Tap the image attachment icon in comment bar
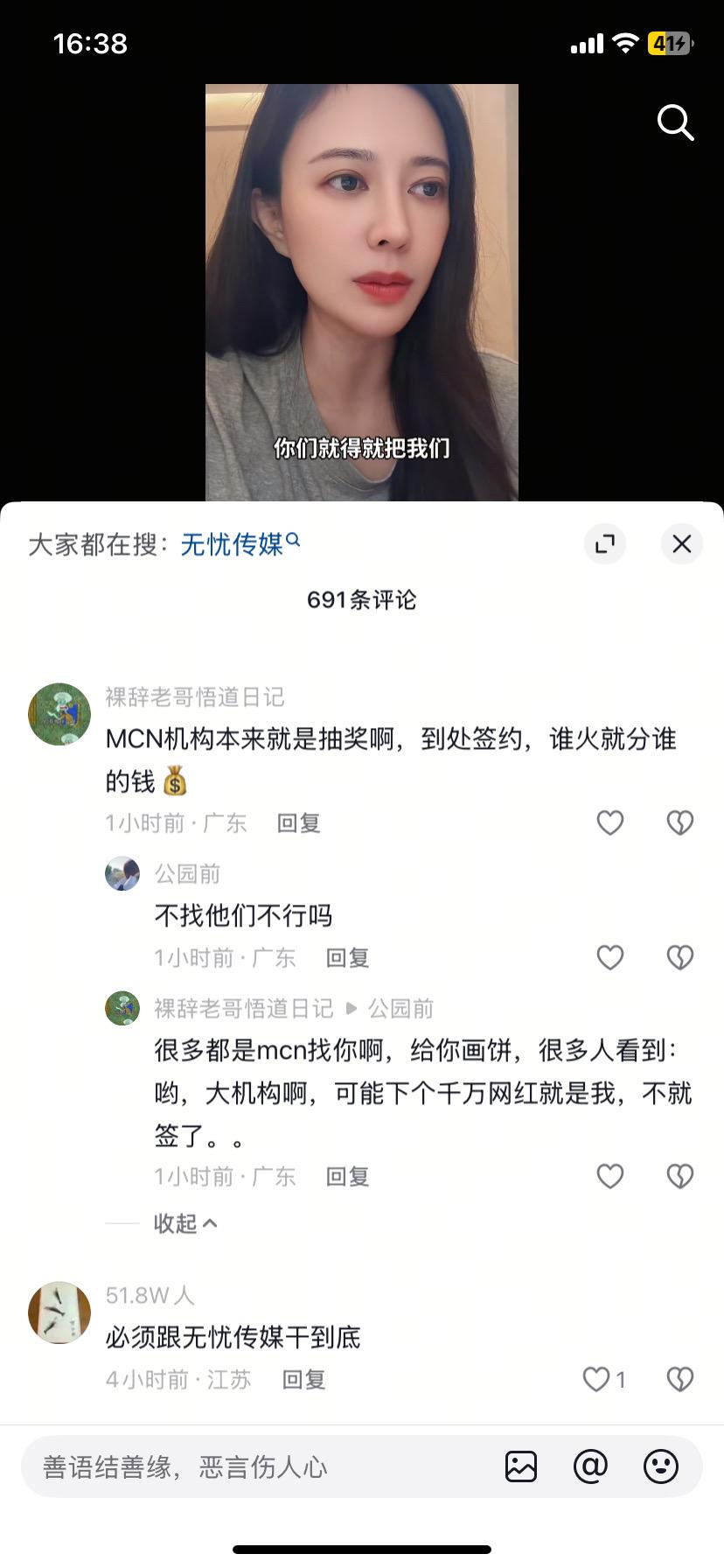724x1568 pixels. (x=521, y=1466)
